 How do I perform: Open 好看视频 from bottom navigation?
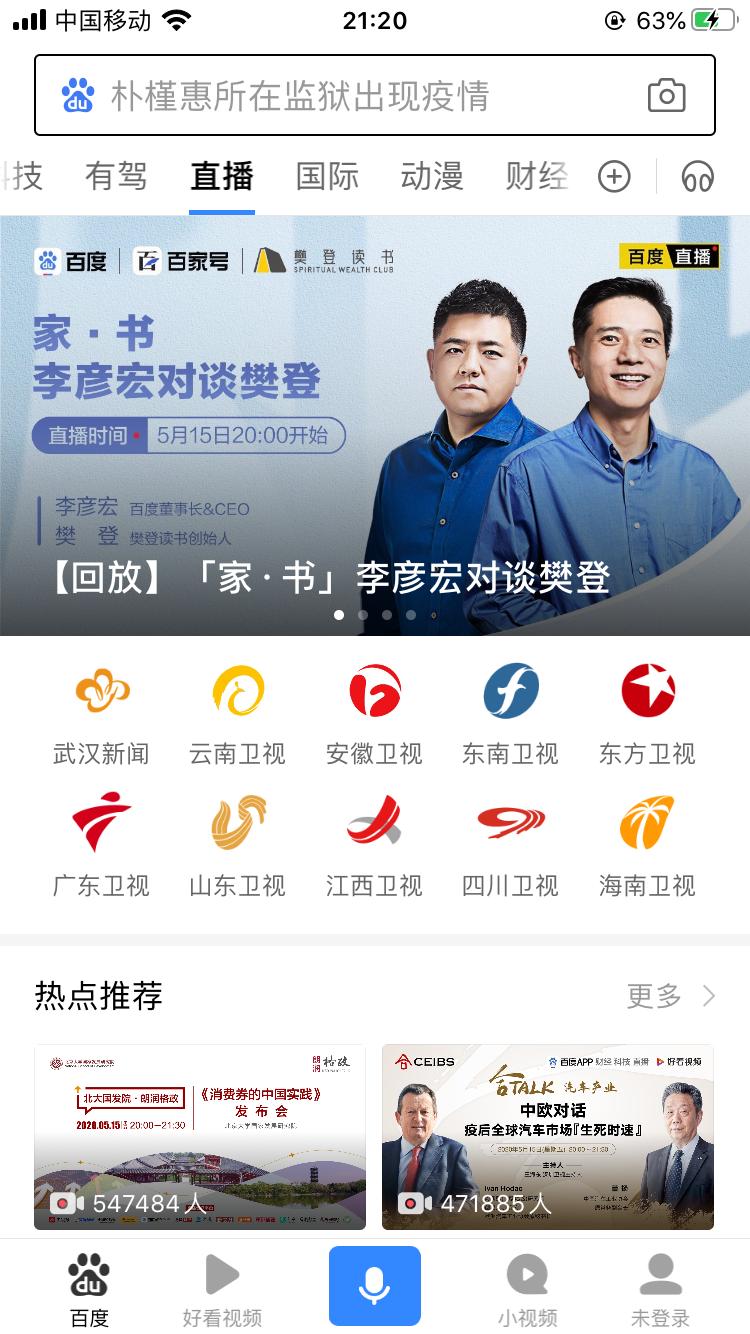point(222,1285)
